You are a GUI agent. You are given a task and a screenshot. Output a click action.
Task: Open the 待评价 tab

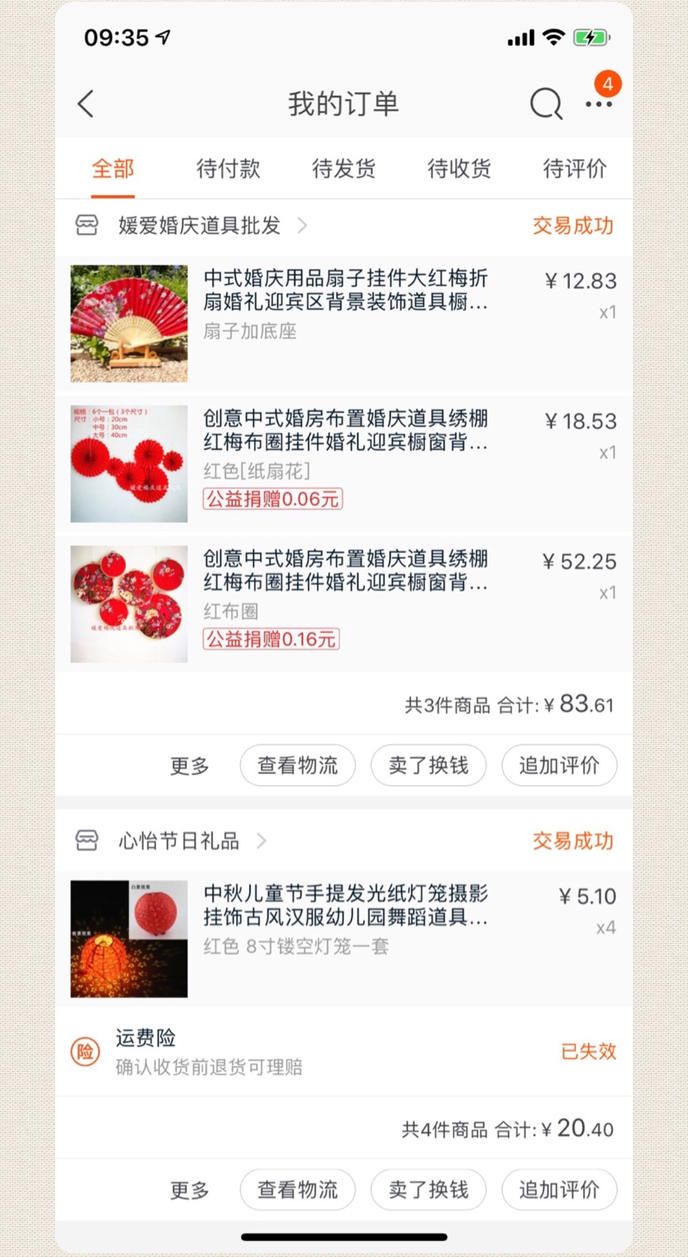(x=574, y=169)
